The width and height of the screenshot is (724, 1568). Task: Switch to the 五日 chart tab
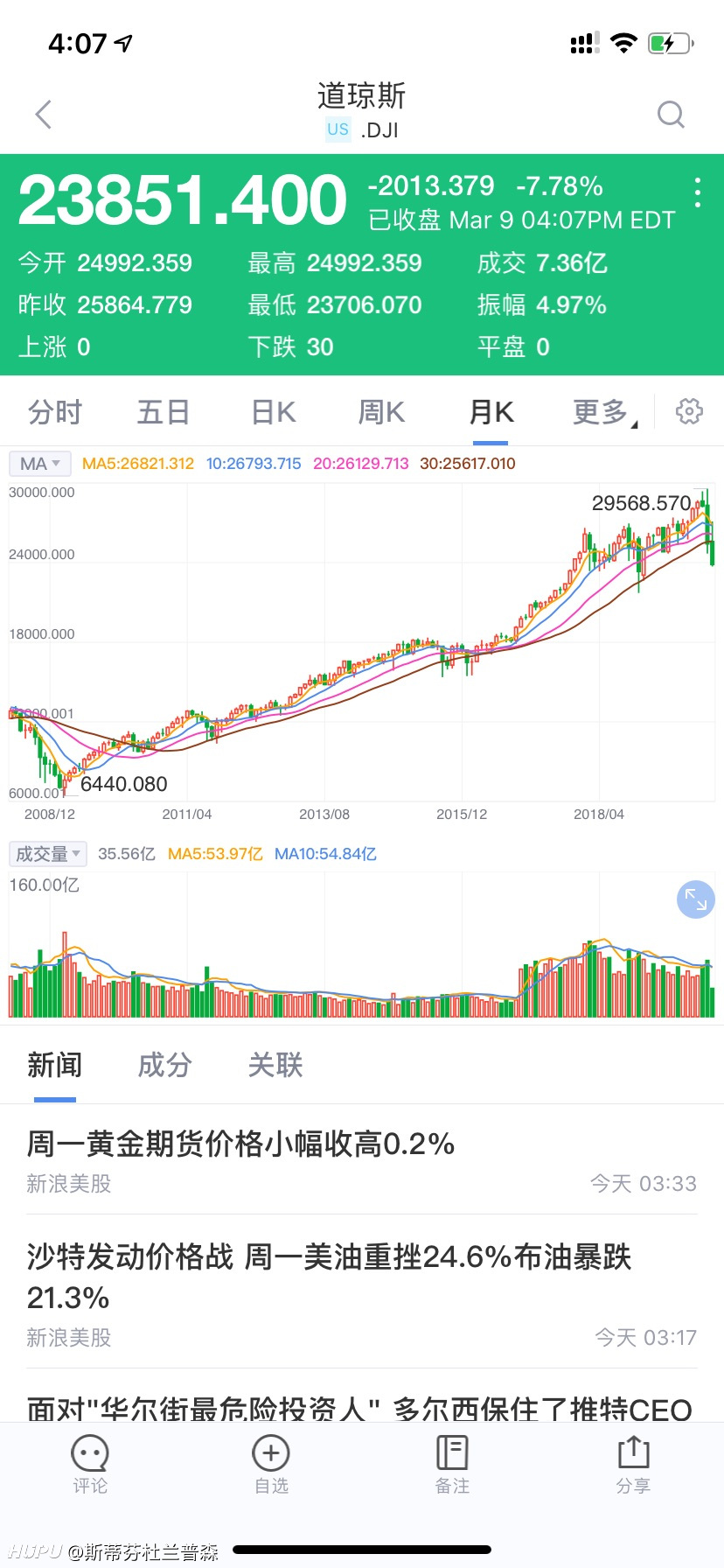click(x=164, y=412)
